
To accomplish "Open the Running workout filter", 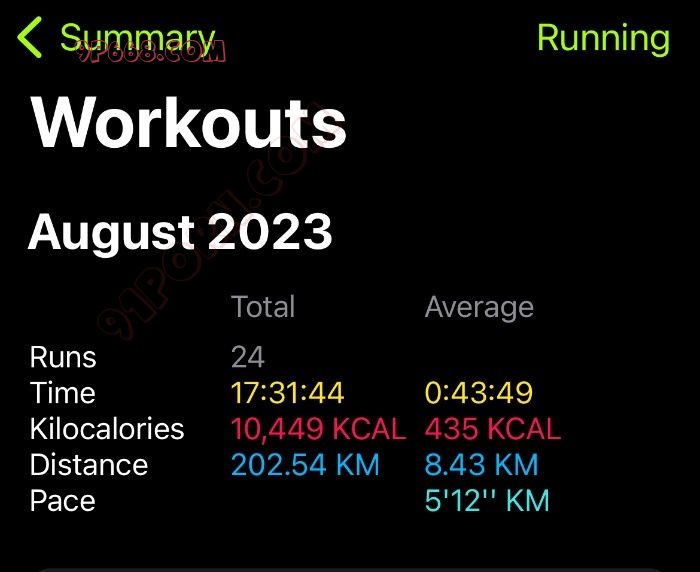I will [602, 38].
